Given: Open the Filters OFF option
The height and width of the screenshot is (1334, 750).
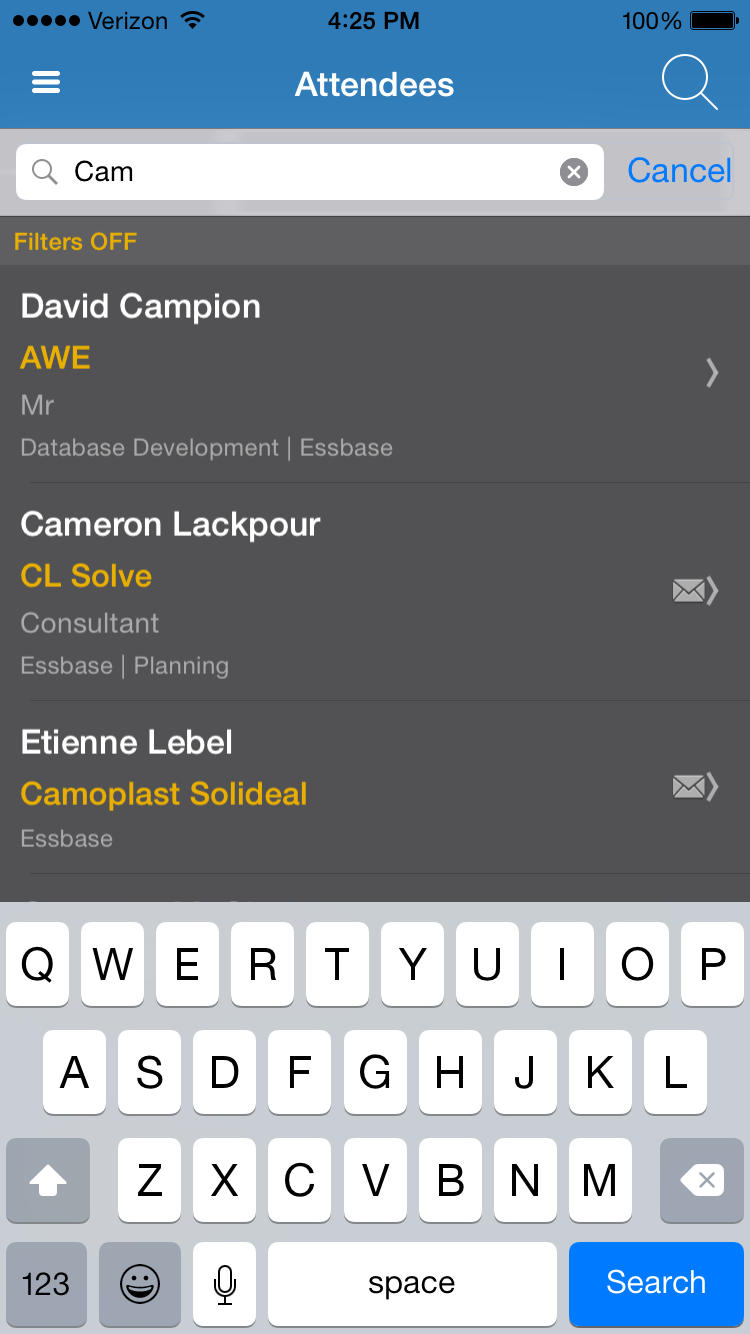Looking at the screenshot, I should (76, 242).
